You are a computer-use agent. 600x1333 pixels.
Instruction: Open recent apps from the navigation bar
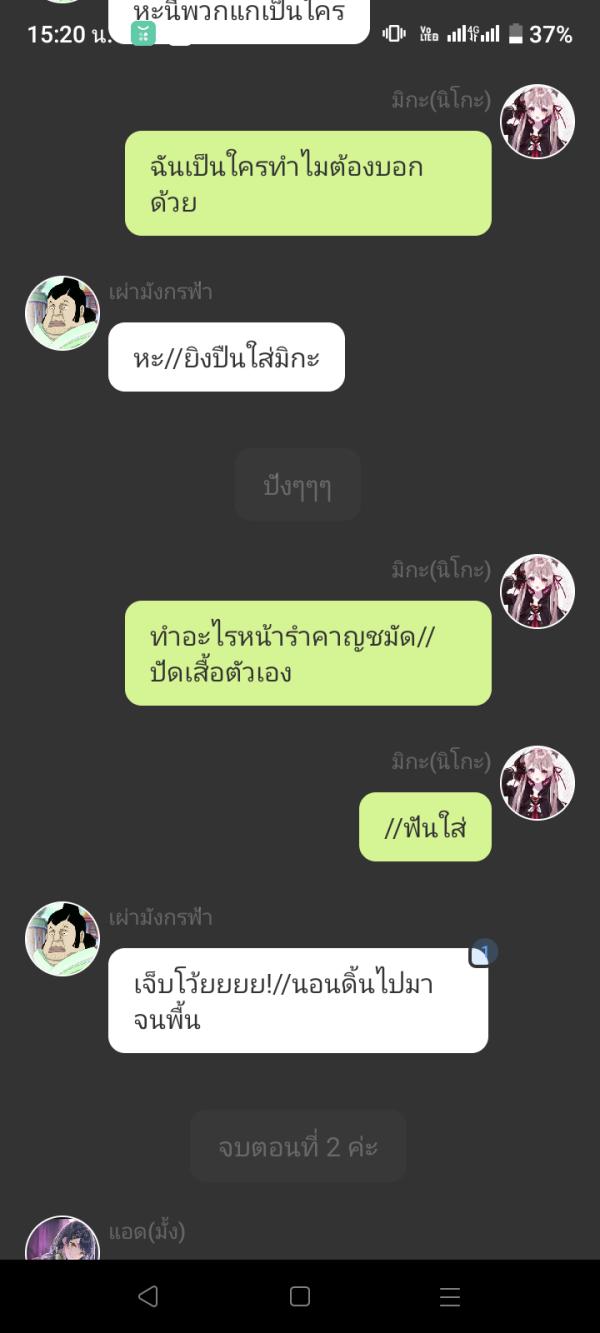pos(450,1297)
